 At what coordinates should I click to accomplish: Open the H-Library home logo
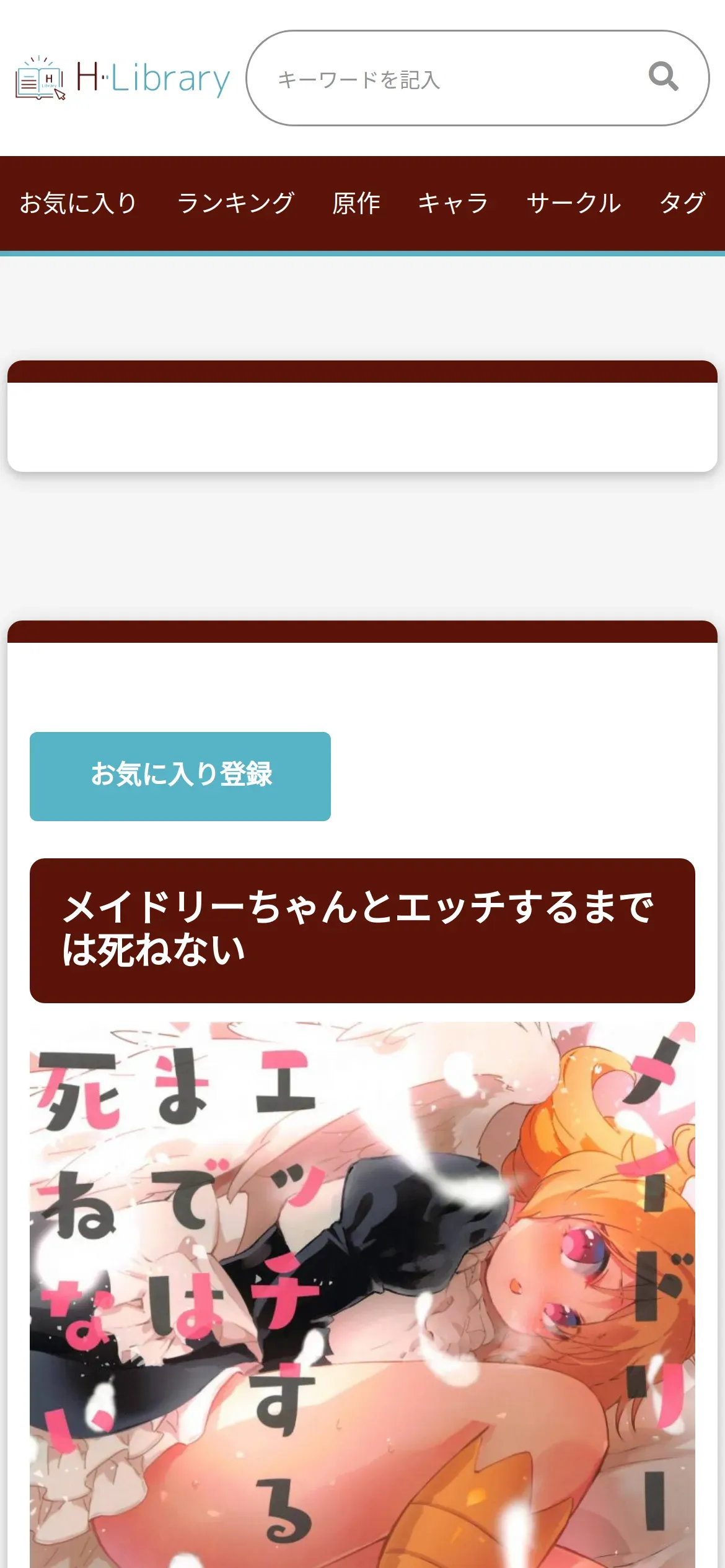tap(122, 78)
